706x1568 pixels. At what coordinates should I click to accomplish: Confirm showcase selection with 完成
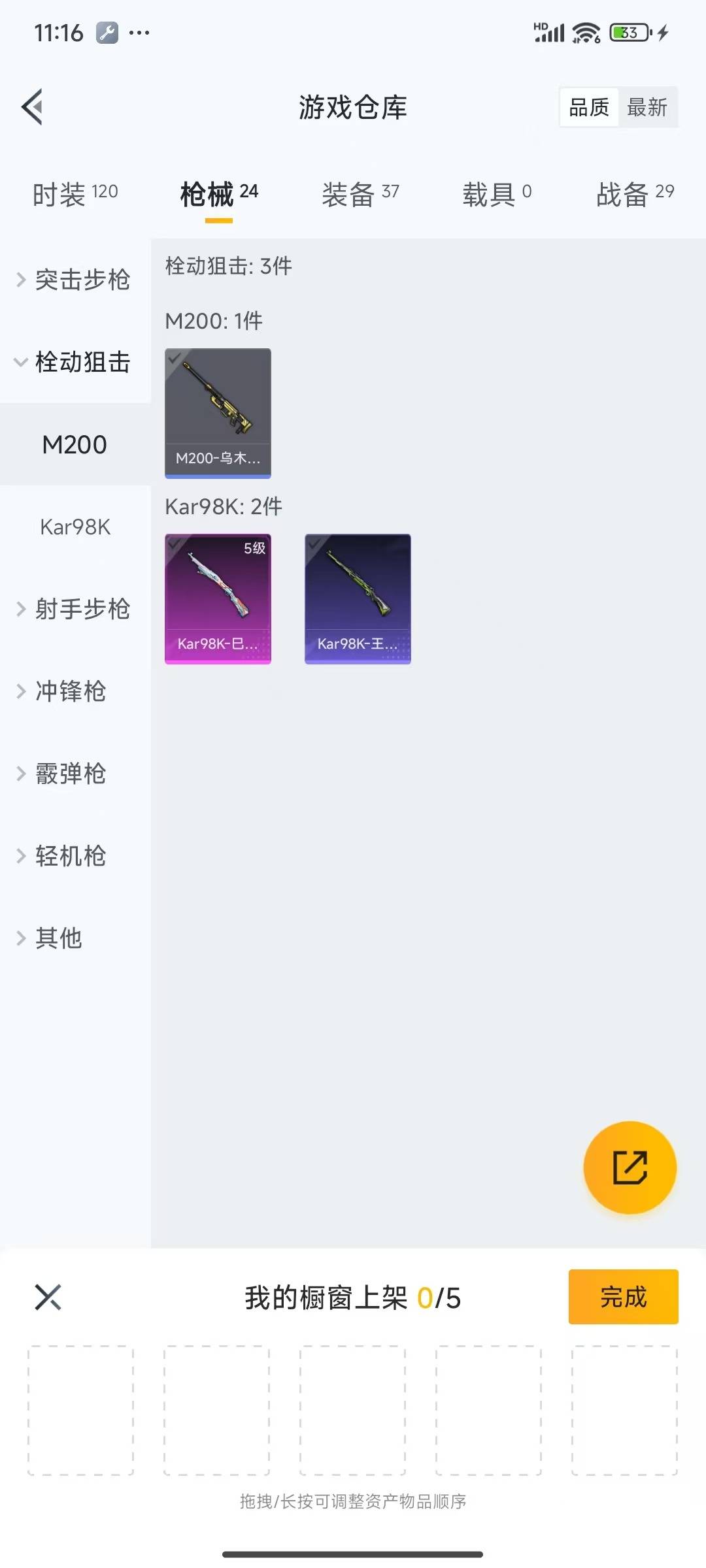tap(623, 1297)
